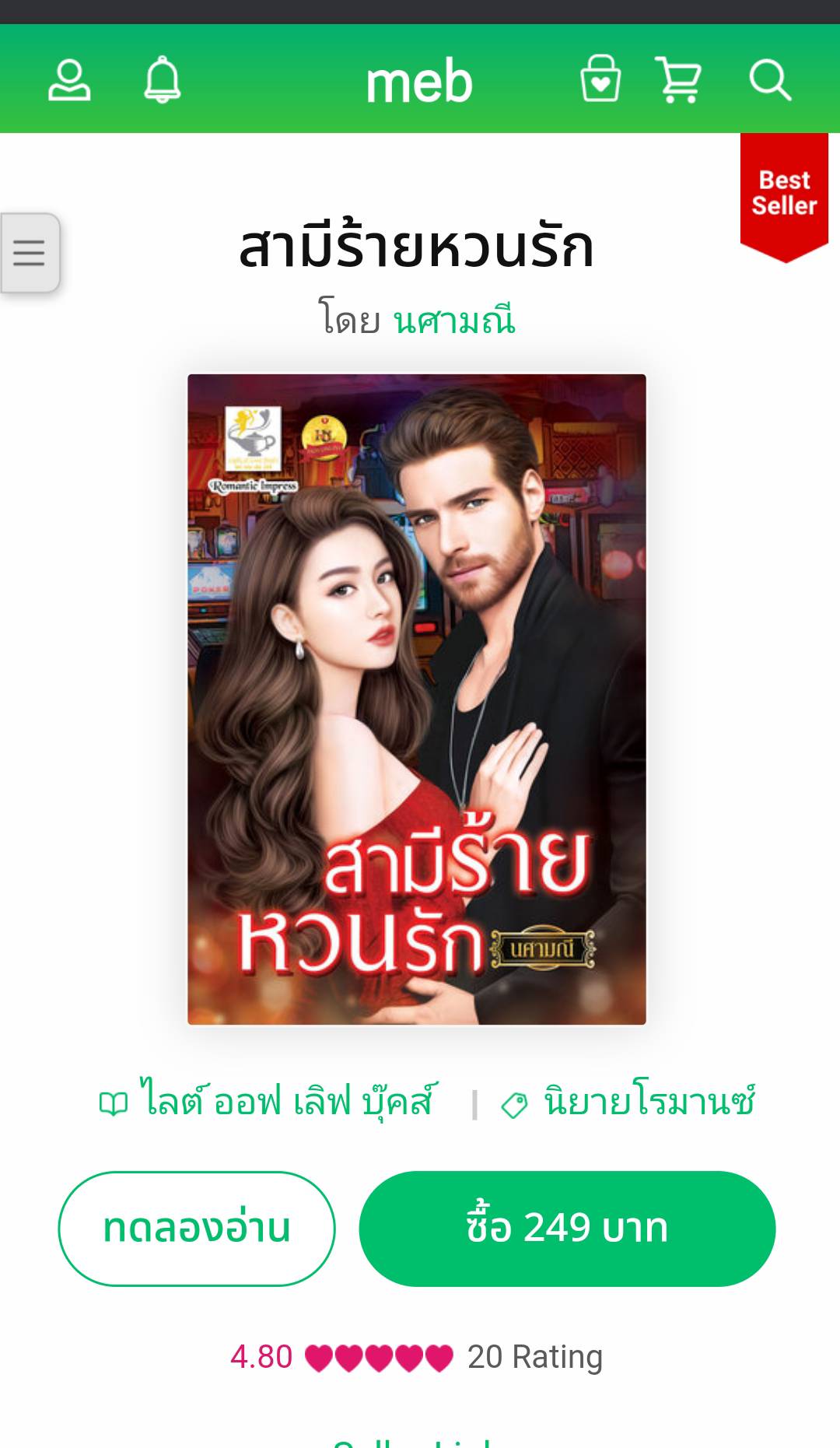Screen dimensions: 840x1448
Task: View the สามีร้ายหวนรัก book cover
Action: coord(416,699)
